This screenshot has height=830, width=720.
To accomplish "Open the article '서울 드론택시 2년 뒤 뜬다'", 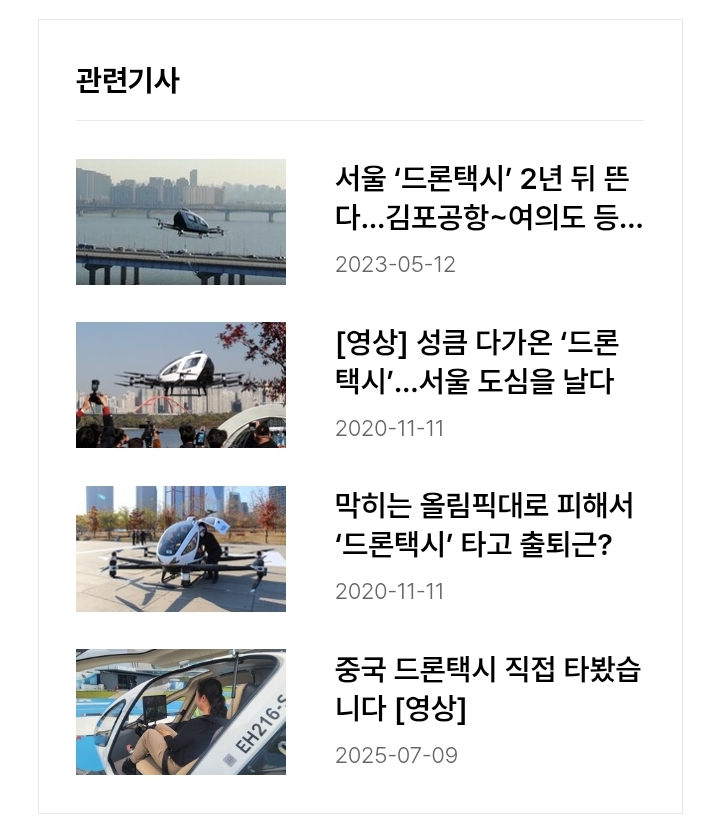I will (x=488, y=199).
